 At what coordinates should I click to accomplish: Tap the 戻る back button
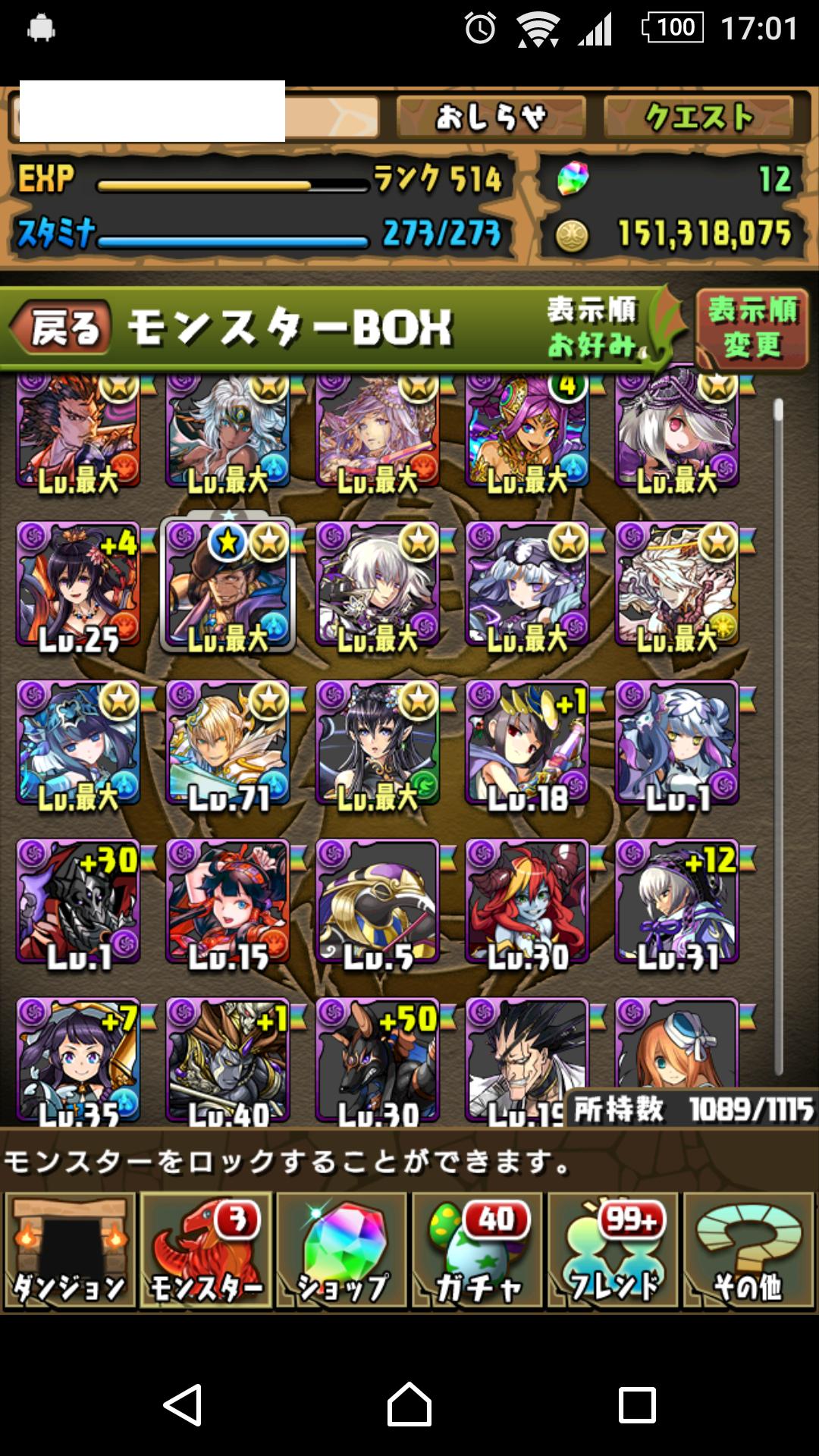click(61, 328)
